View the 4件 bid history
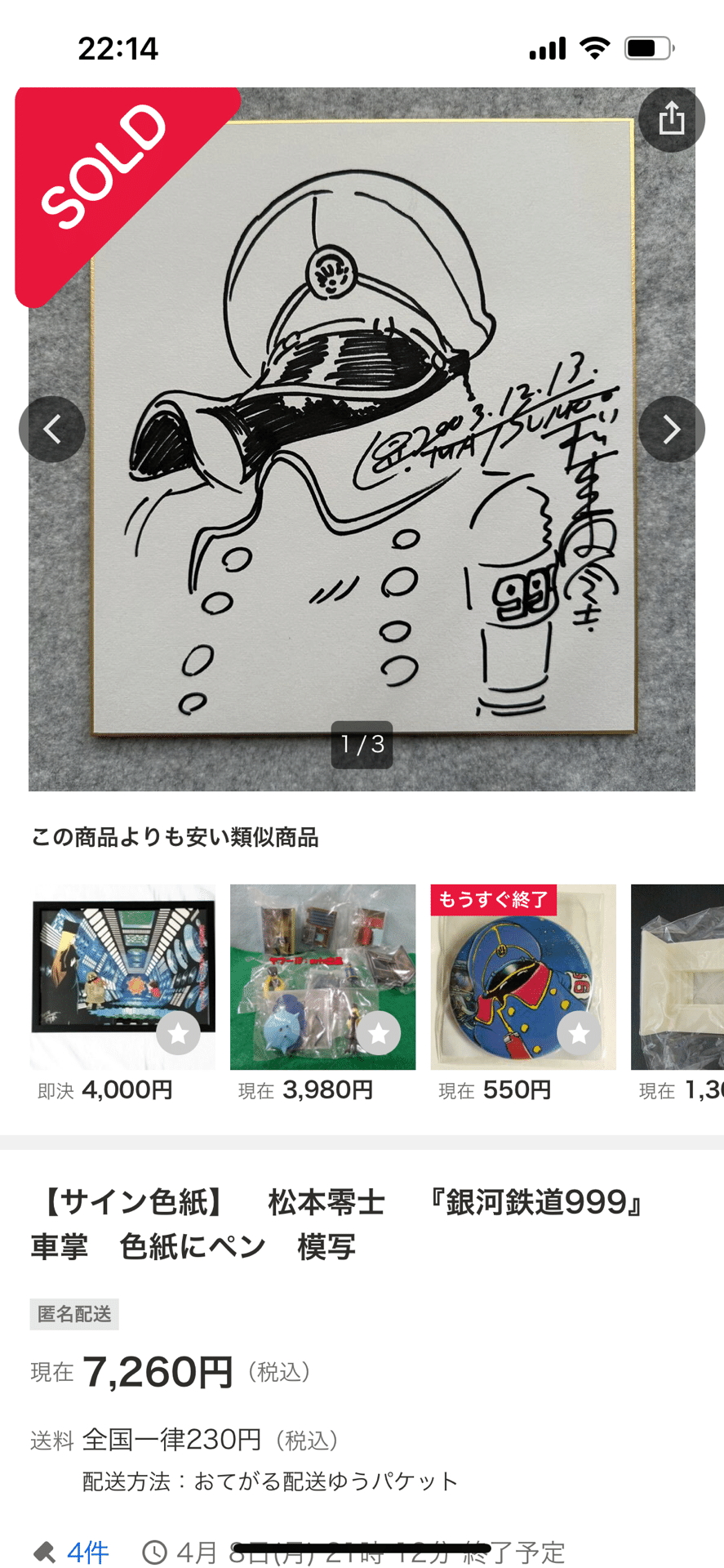 87,1552
